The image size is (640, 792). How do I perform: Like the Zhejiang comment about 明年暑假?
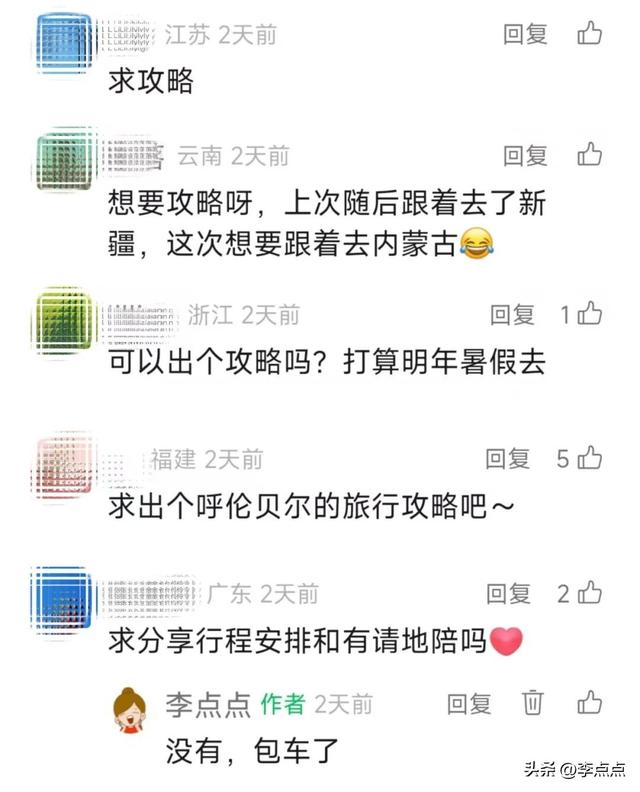[590, 314]
